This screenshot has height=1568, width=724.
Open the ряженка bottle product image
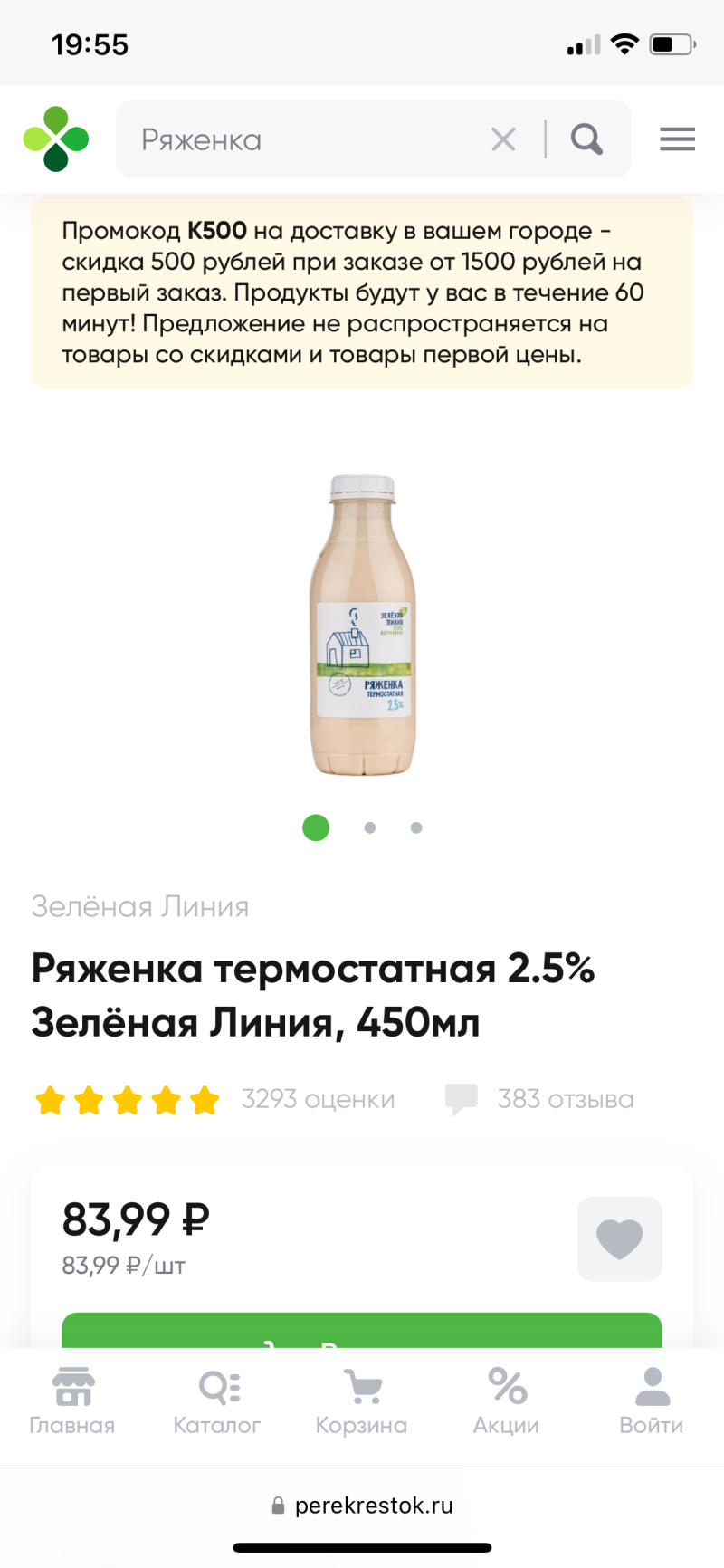[x=362, y=625]
